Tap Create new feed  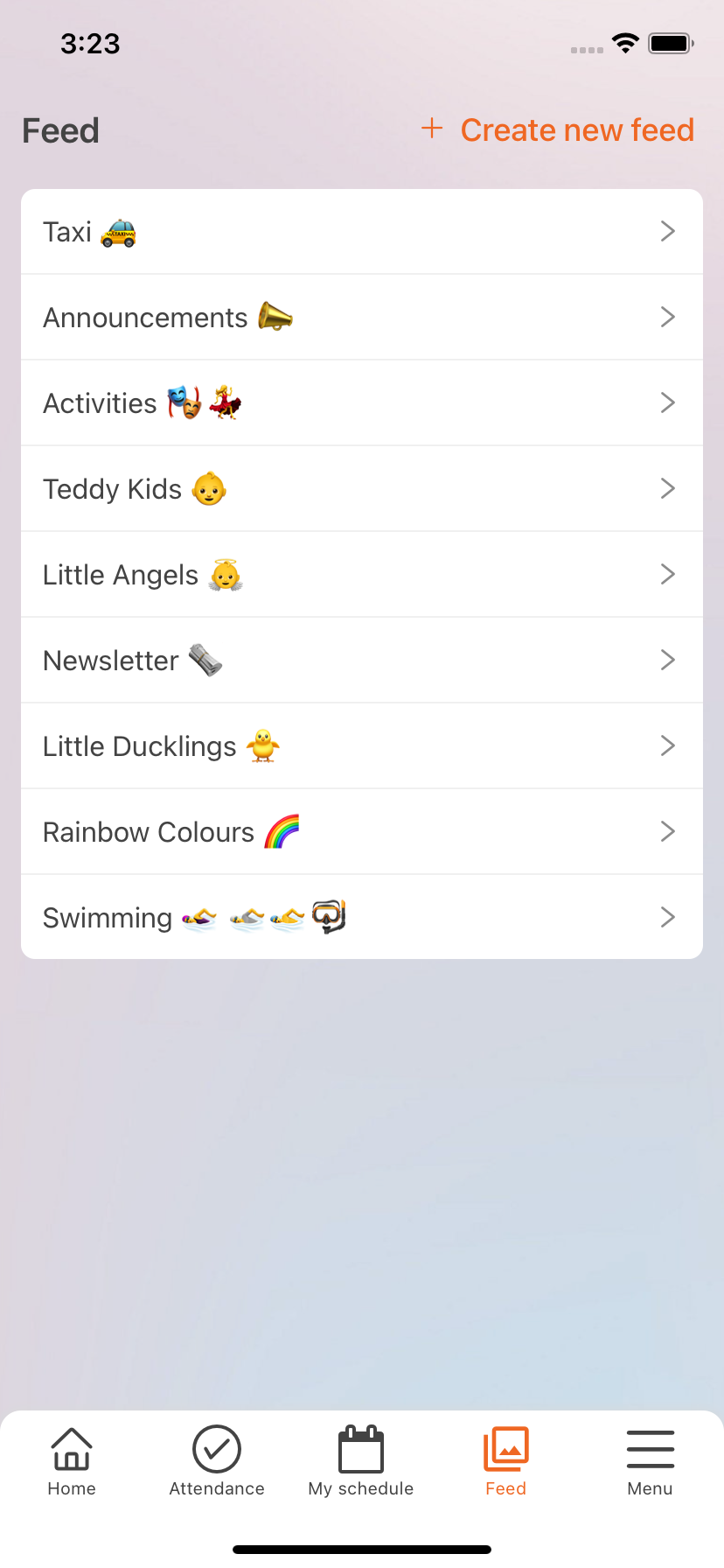(x=559, y=130)
